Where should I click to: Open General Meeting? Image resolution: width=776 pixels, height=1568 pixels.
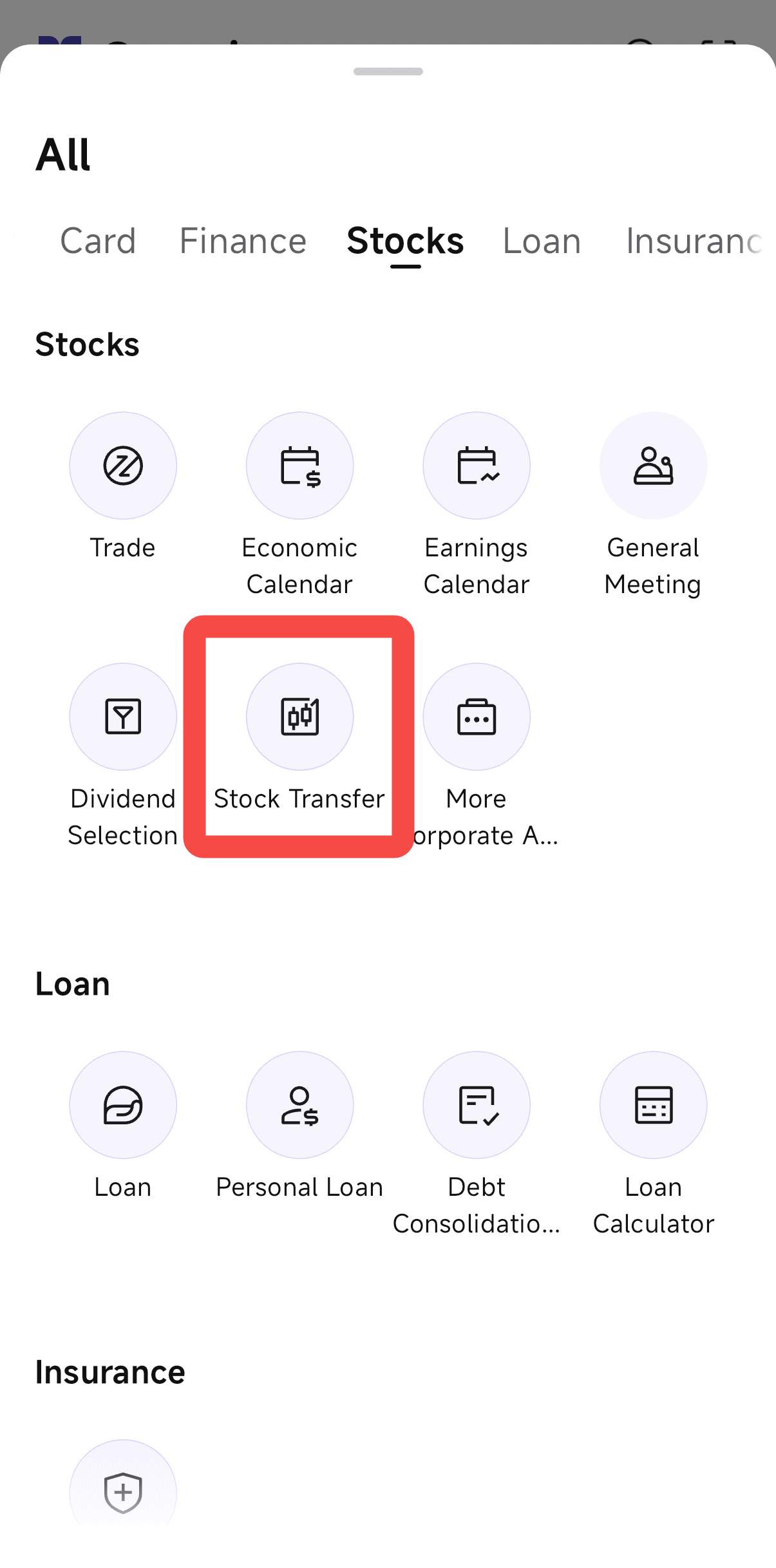tap(653, 466)
